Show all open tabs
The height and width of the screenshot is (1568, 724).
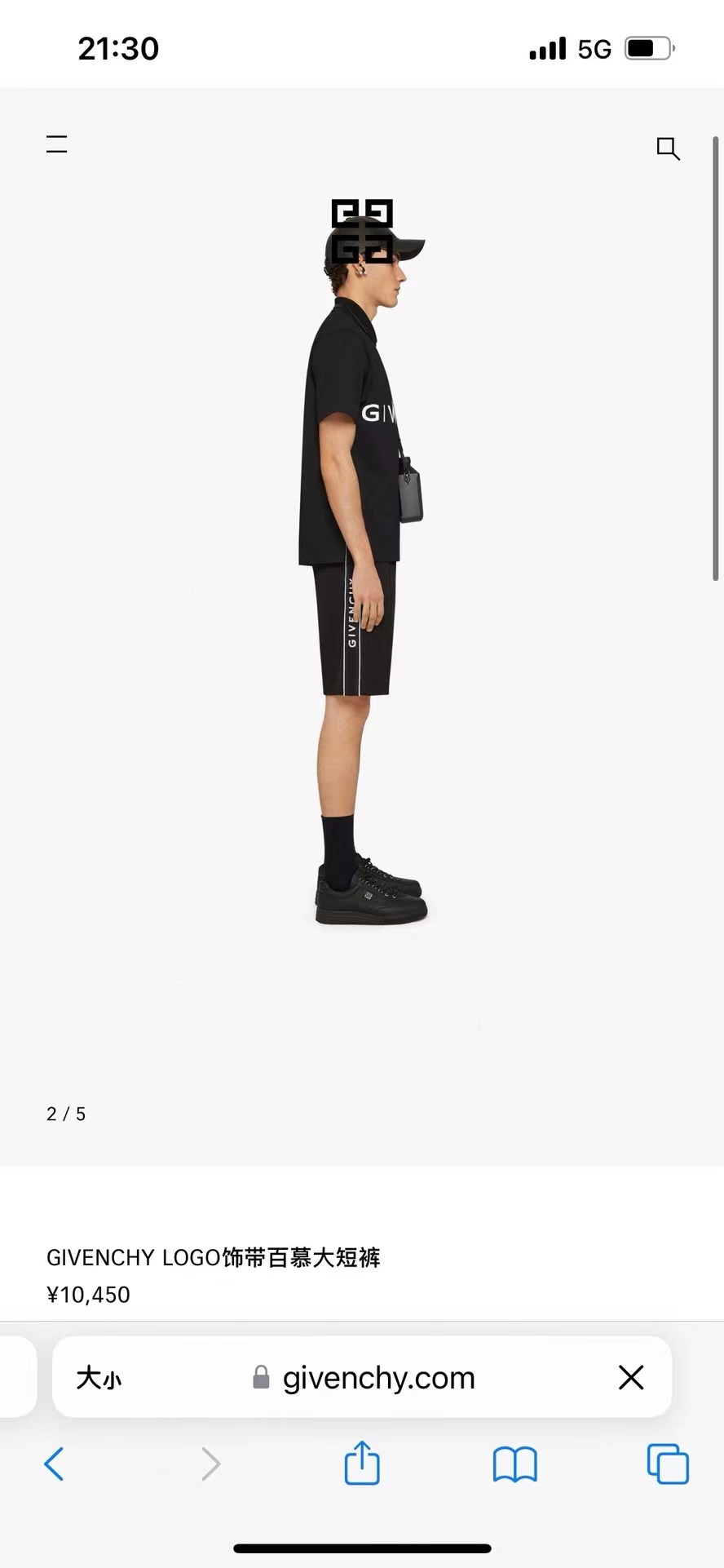668,1464
